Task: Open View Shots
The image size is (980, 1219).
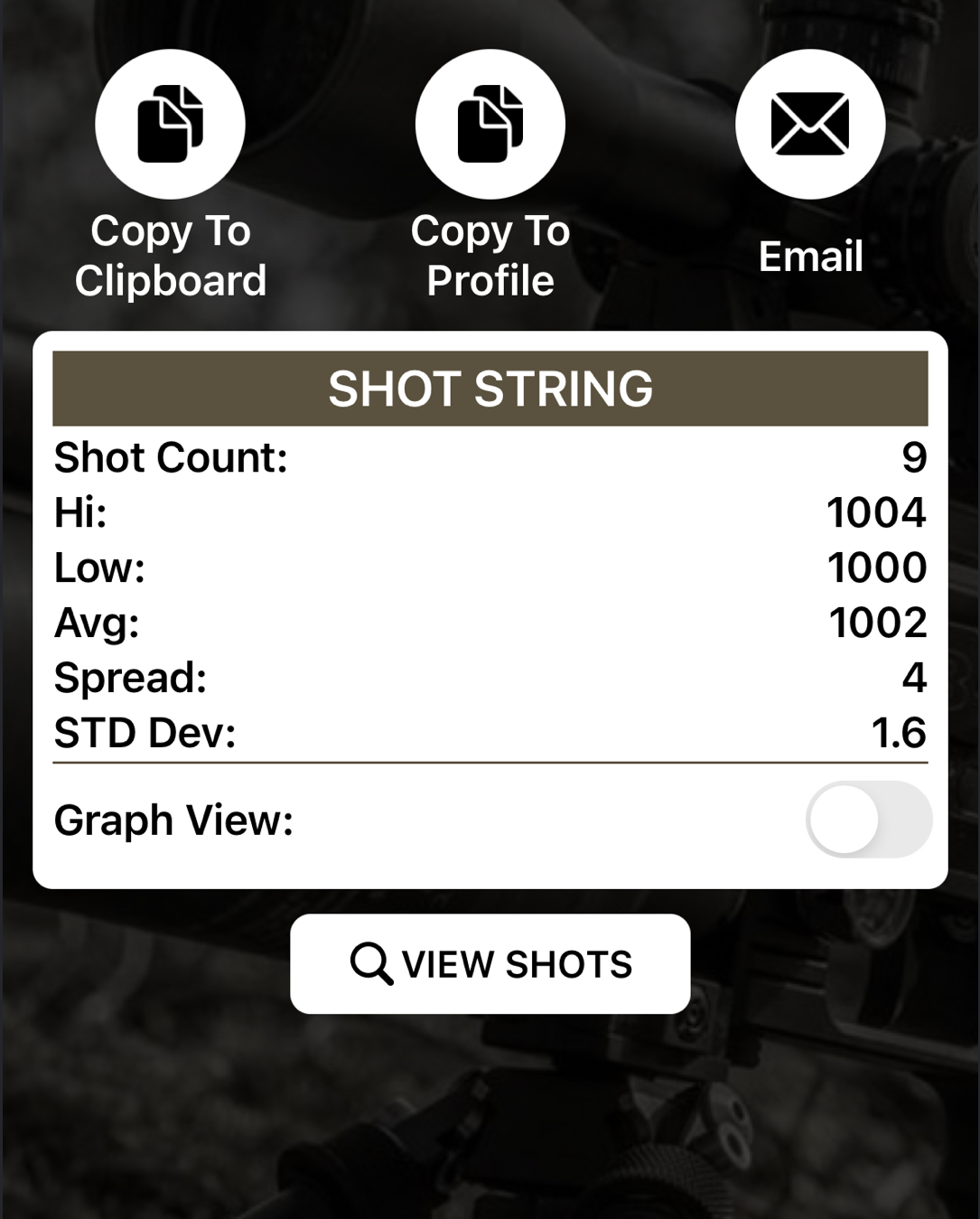Action: click(490, 963)
